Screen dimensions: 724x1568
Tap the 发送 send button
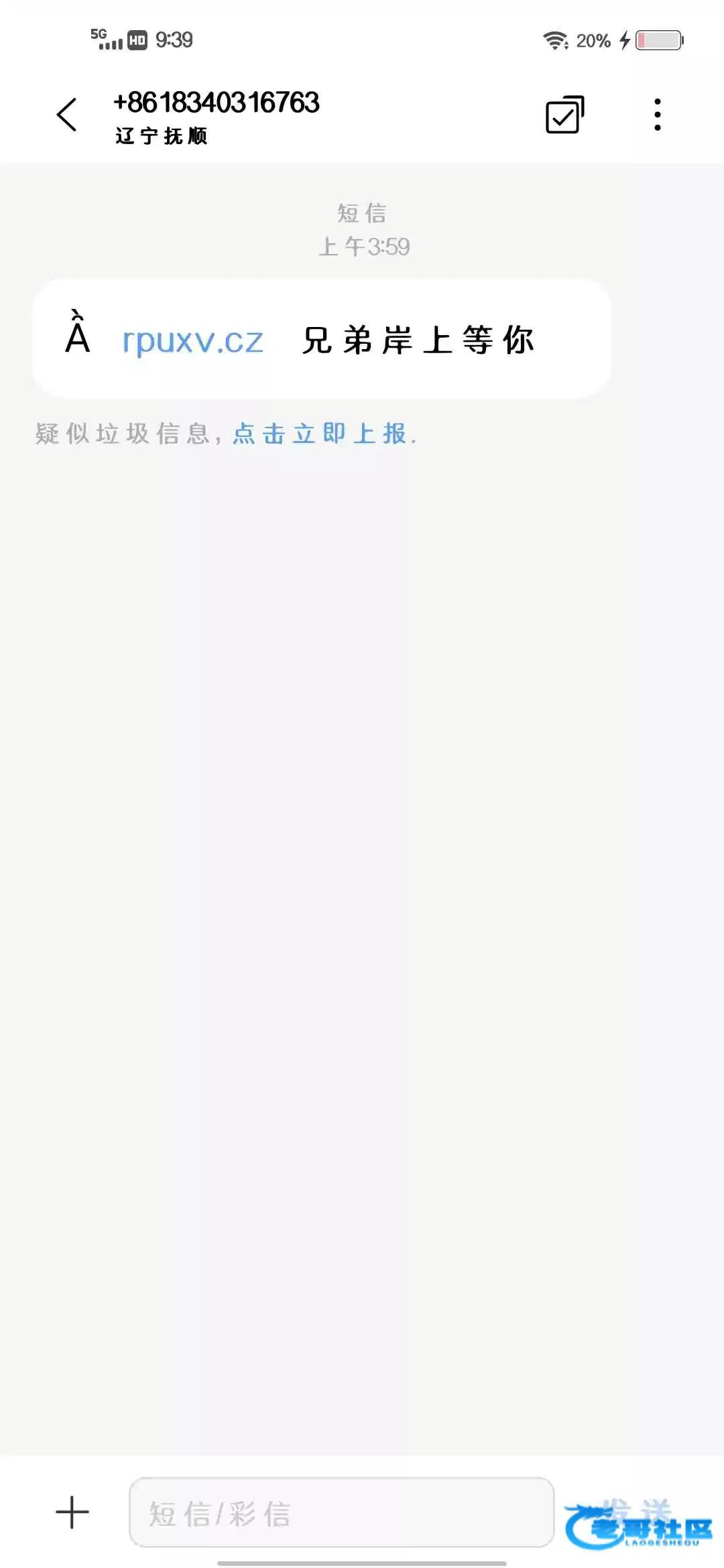[x=637, y=1511]
